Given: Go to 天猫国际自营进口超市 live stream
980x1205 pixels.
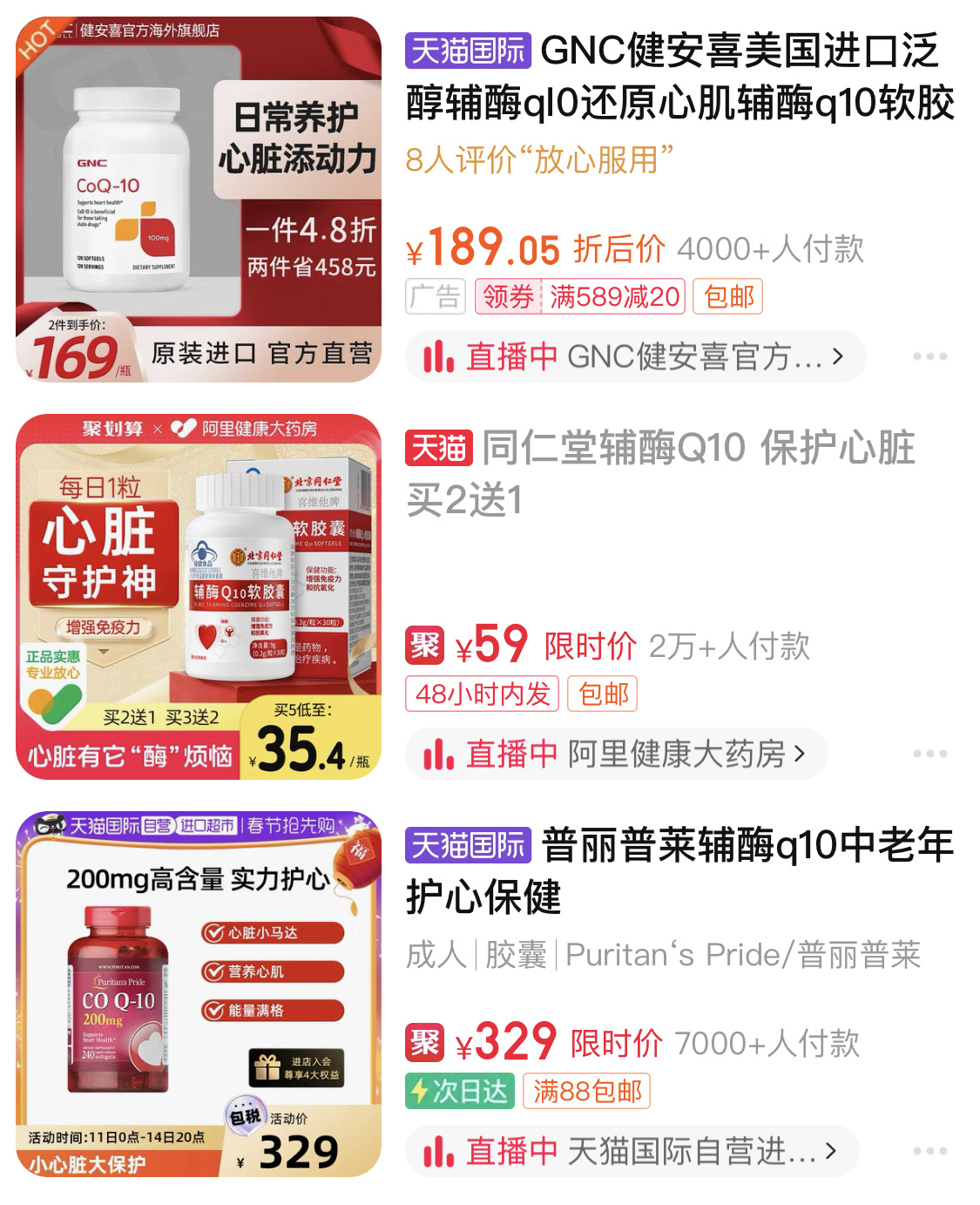Looking at the screenshot, I should pyautogui.click(x=632, y=1151).
